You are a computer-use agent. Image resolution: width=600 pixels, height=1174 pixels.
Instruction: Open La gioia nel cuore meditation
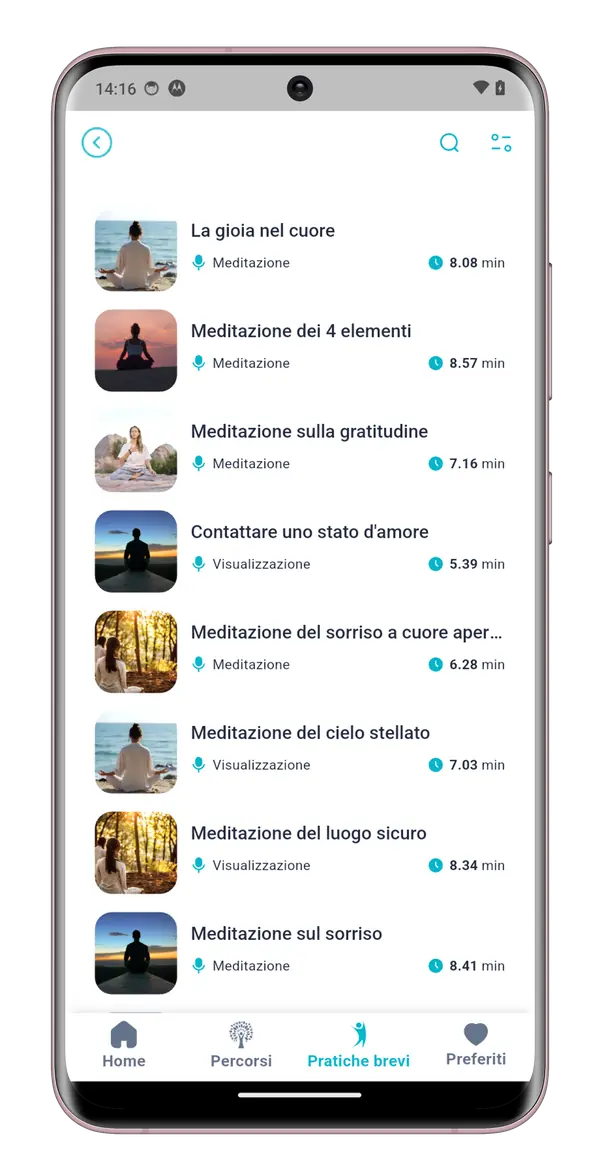coord(300,250)
